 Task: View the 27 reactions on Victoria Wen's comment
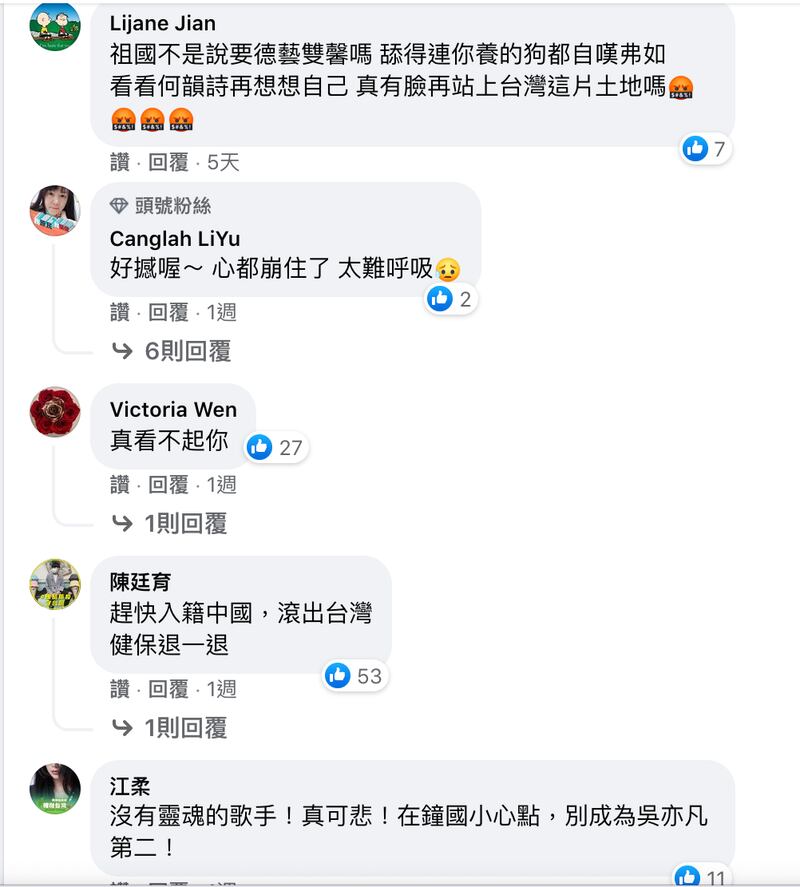tap(277, 447)
